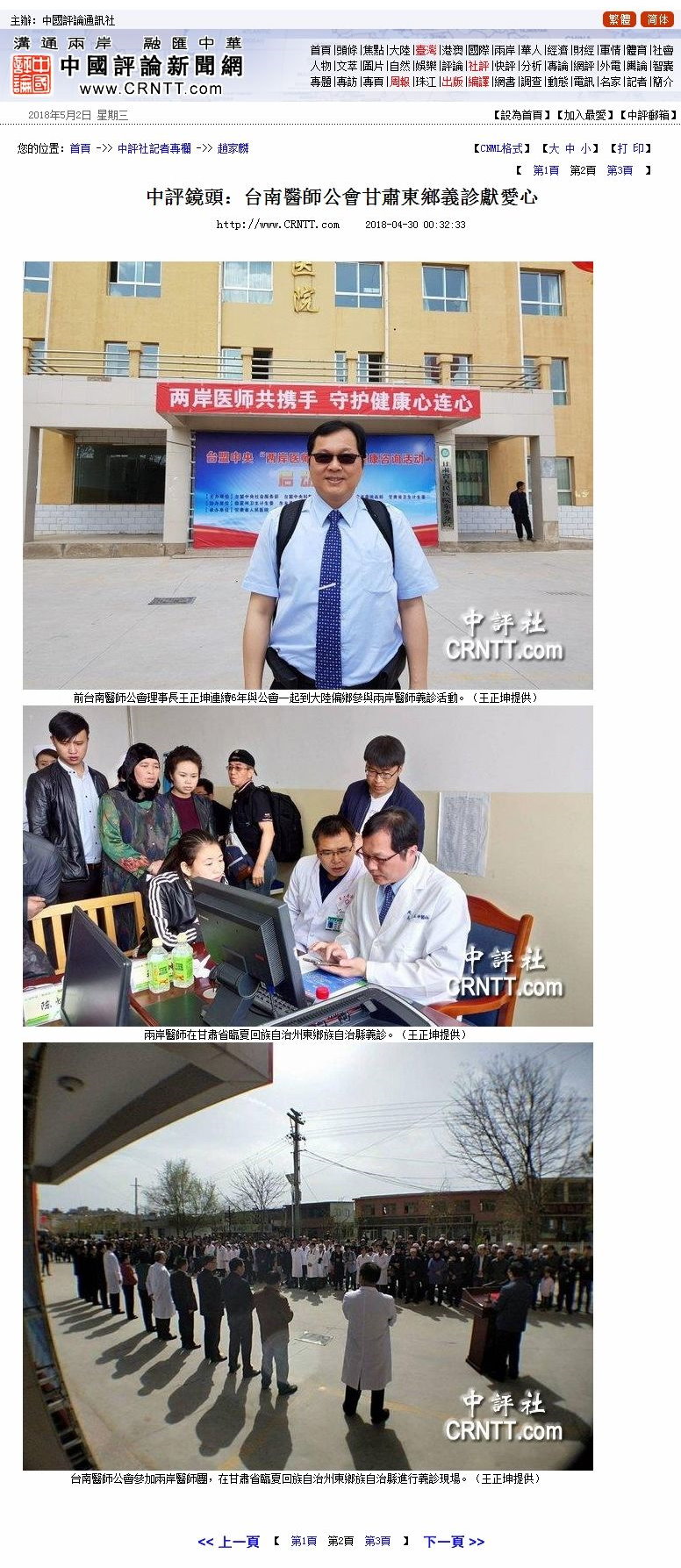The width and height of the screenshot is (681, 1568).
Task: Switch to 简体 simplified Chinese
Action: click(656, 19)
